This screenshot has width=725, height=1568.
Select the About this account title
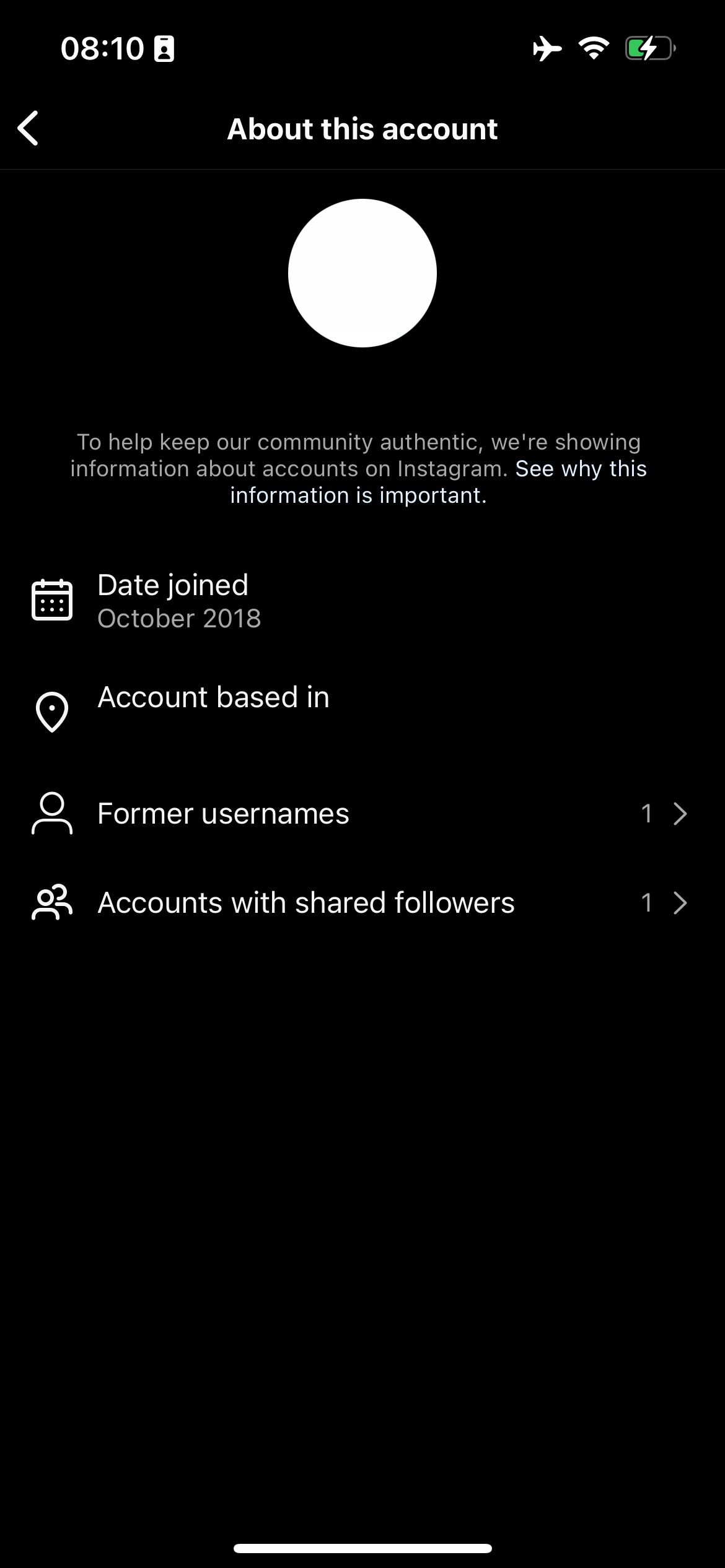[362, 129]
